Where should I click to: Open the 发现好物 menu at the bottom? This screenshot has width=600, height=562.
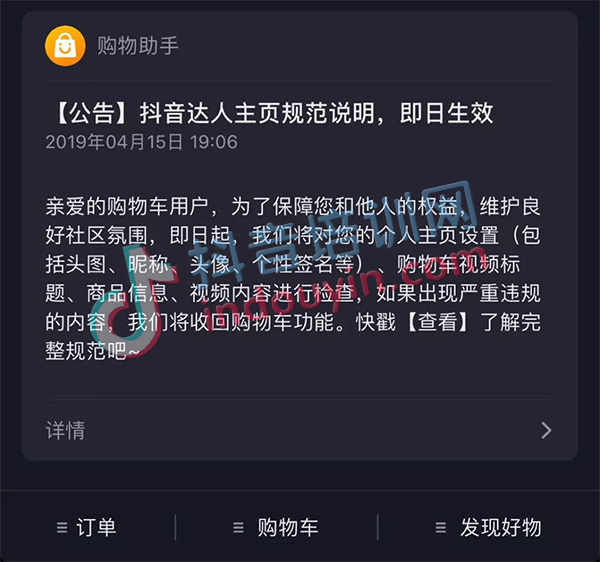click(x=488, y=527)
